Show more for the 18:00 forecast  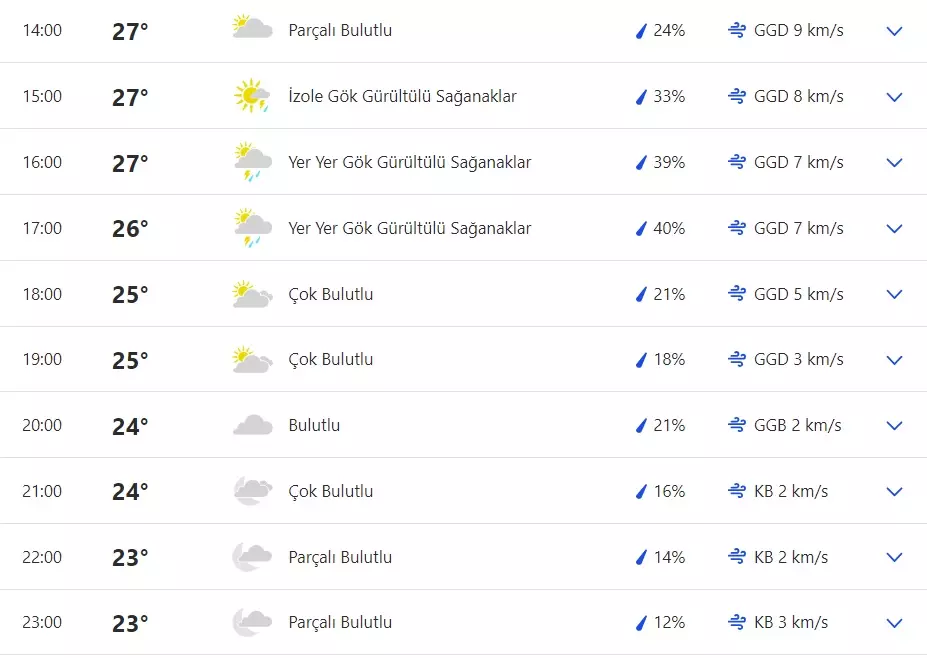click(894, 294)
